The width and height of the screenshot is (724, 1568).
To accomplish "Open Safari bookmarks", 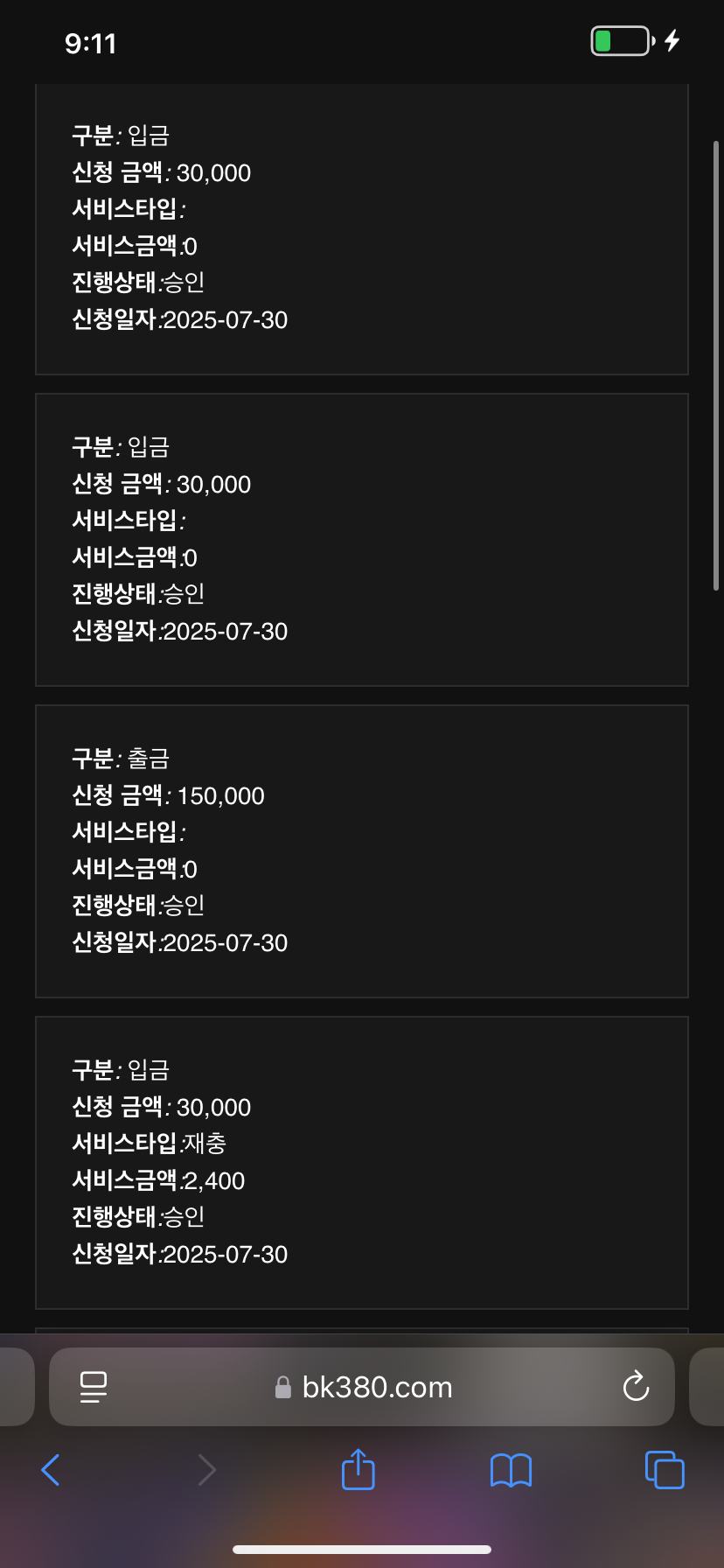I will (512, 1470).
